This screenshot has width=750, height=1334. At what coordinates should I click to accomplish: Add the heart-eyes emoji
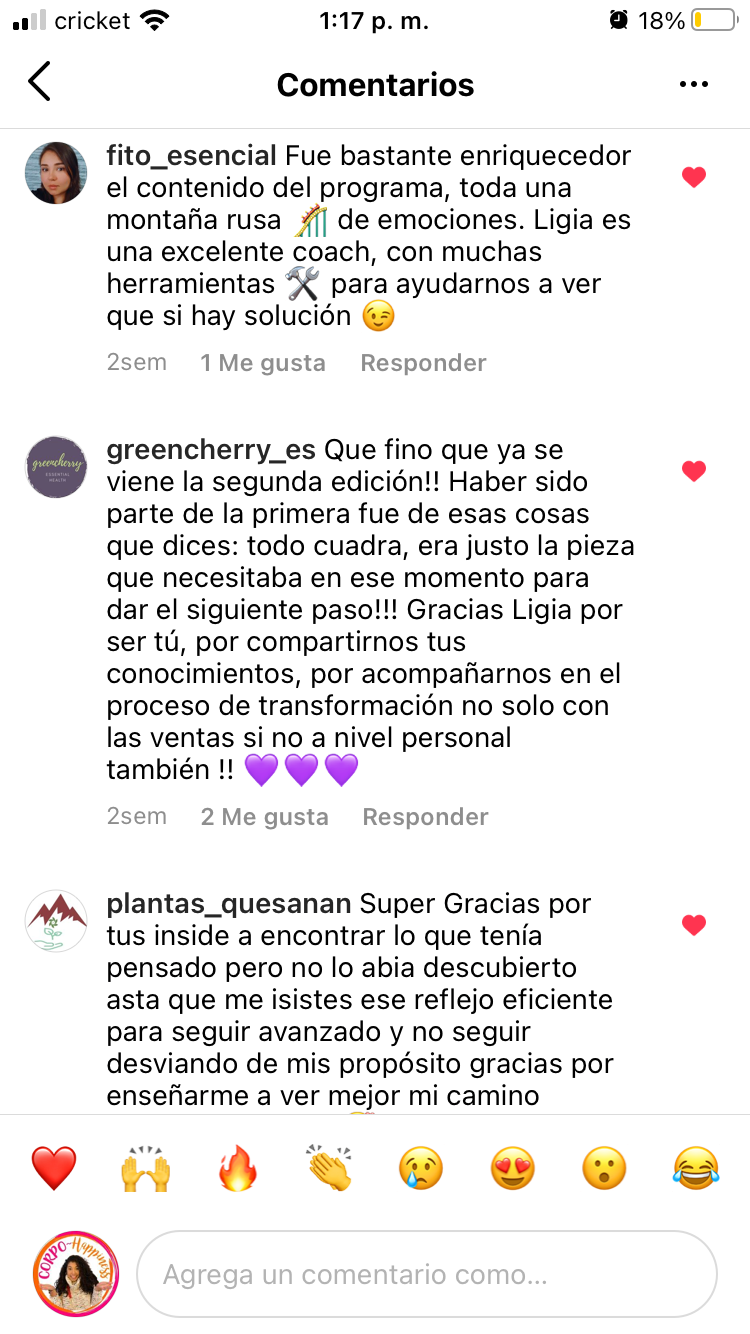point(512,1168)
